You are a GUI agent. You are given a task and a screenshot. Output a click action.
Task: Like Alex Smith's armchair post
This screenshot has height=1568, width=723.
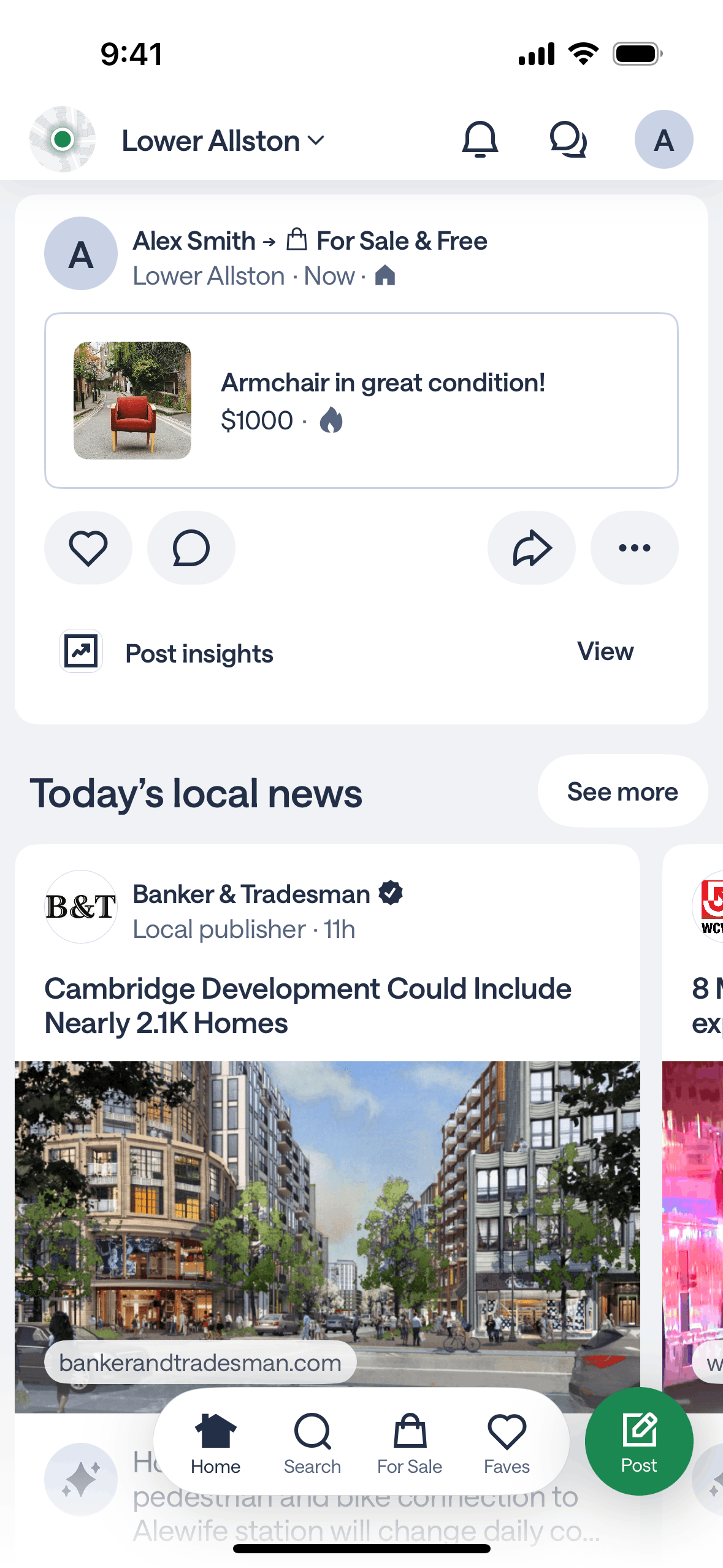pos(88,548)
